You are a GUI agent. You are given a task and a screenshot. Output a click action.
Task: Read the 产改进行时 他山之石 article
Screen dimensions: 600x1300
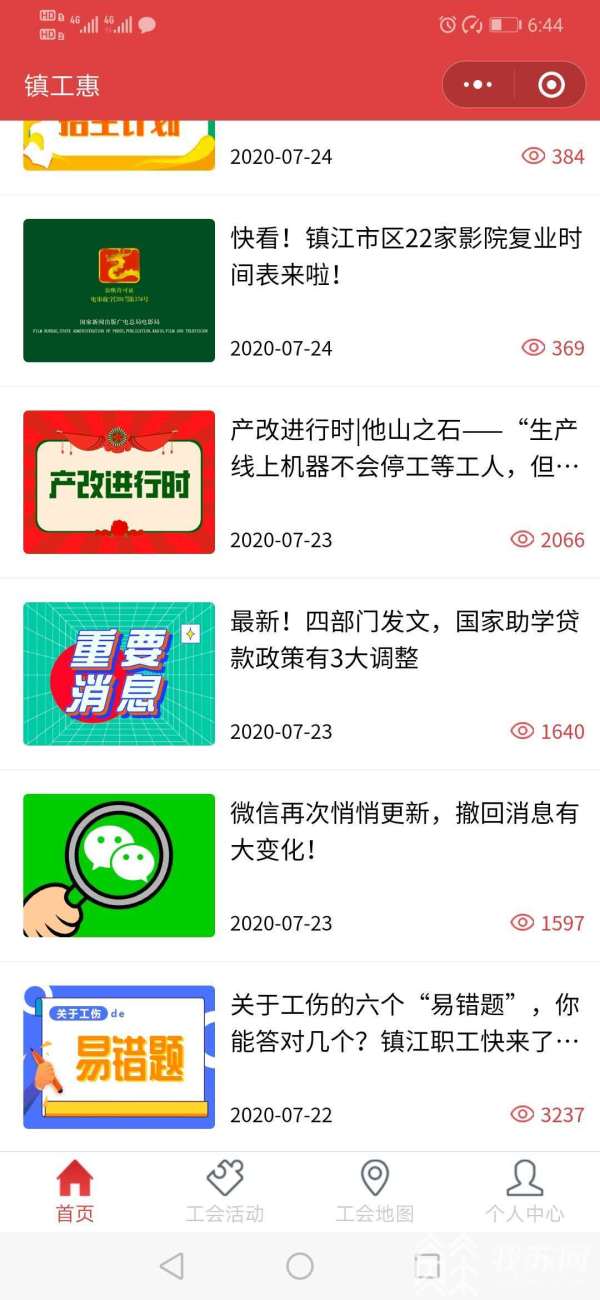405,449
